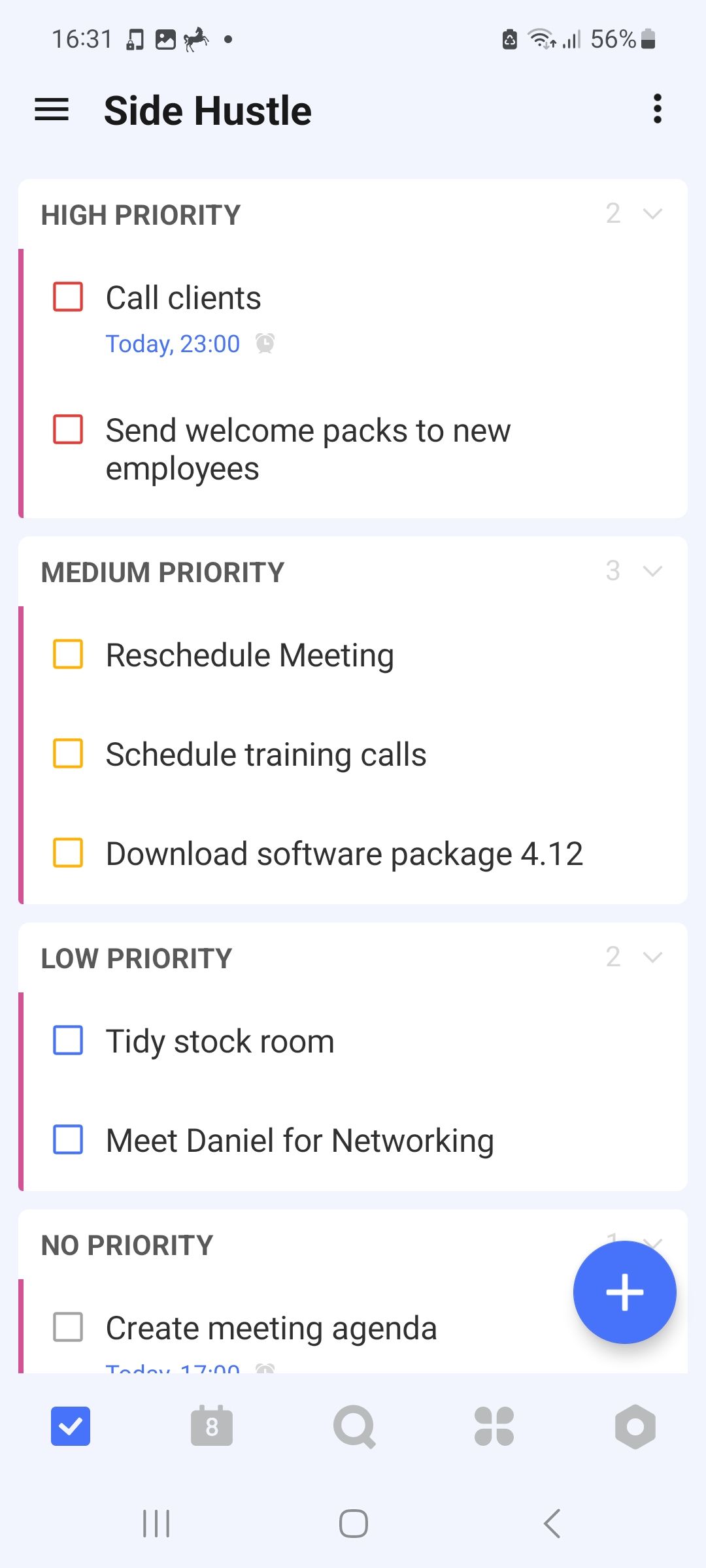Open the four-dot grid tab
This screenshot has width=706, height=1568.
coord(494,1426)
